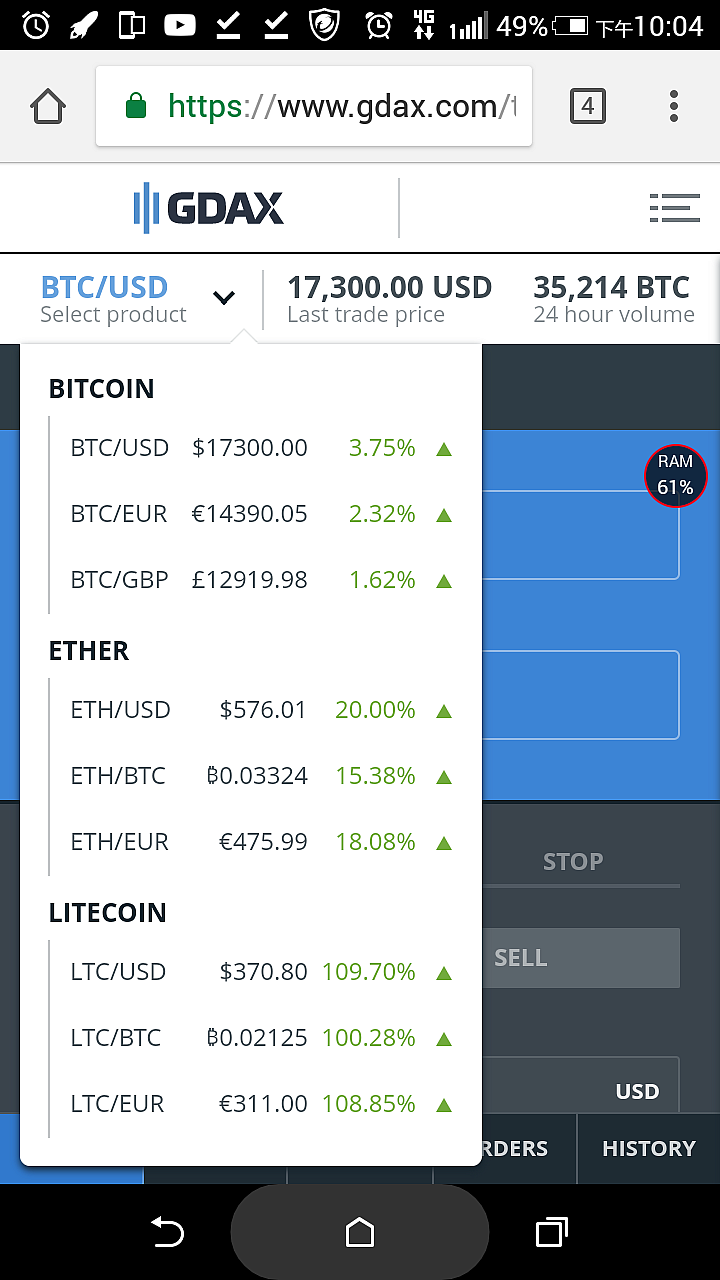Pick the ETH/BTC pair

tap(261, 776)
